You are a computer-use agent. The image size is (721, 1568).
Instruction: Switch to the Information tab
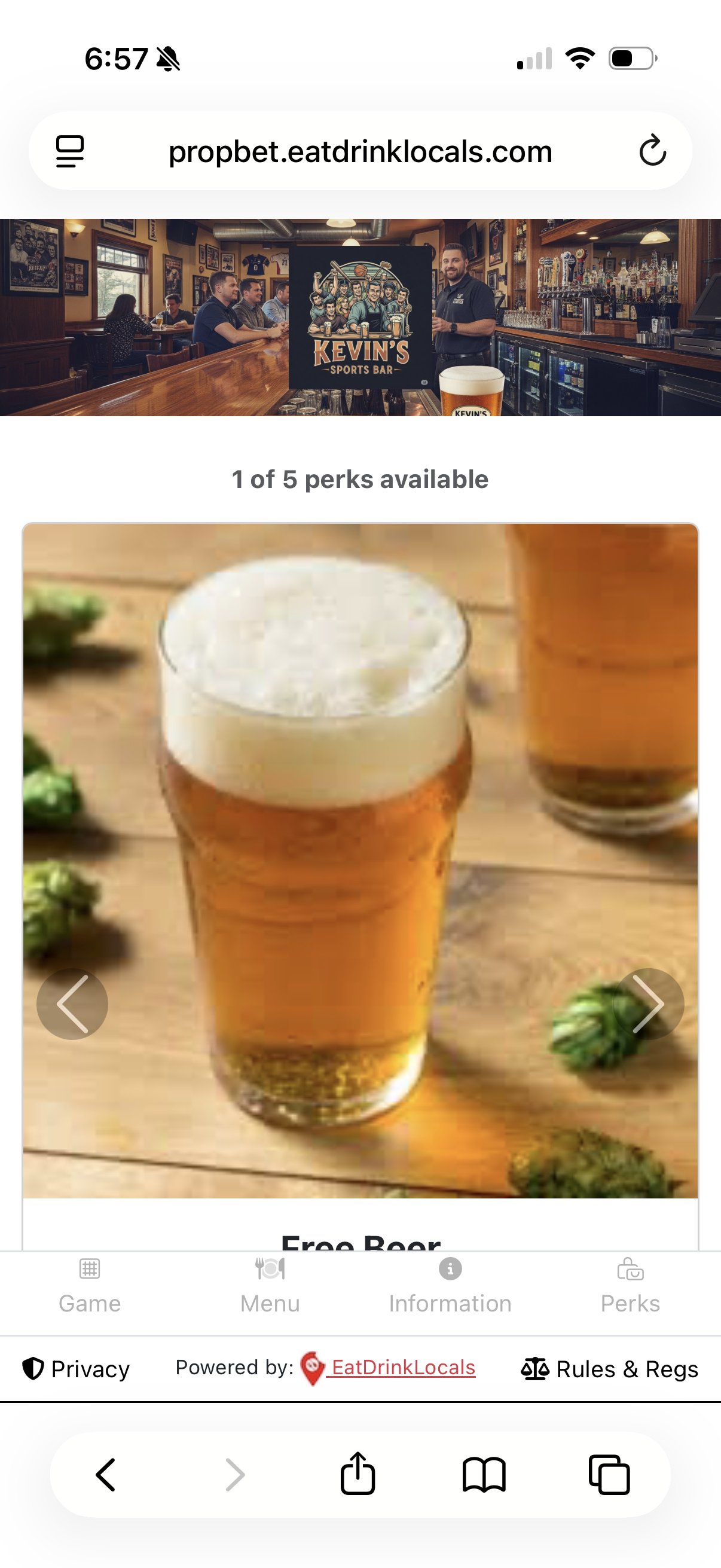[450, 1287]
